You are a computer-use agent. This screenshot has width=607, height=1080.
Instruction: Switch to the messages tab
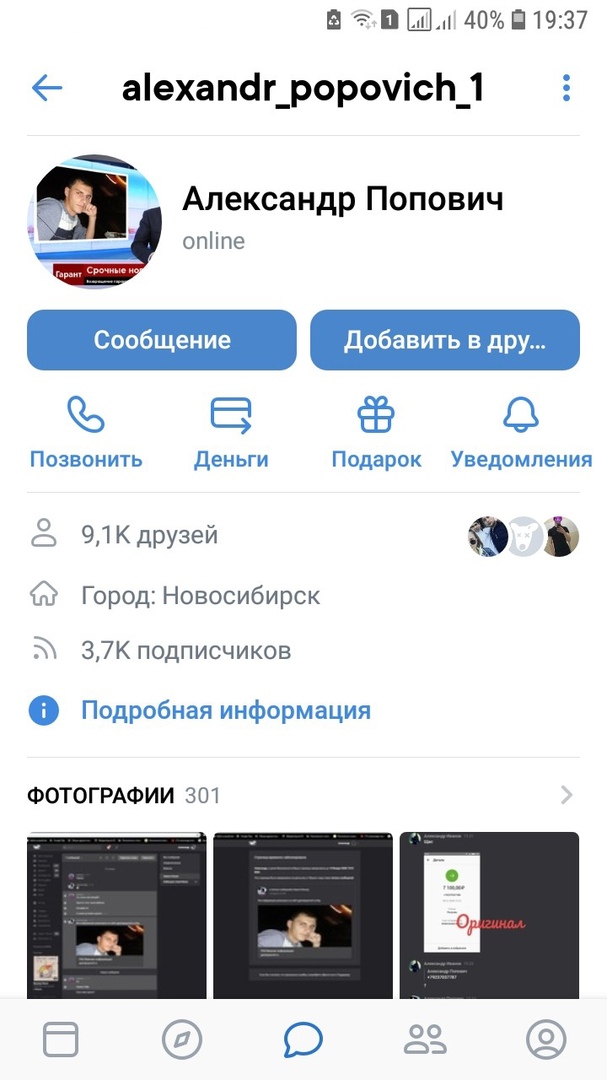tap(303, 1040)
